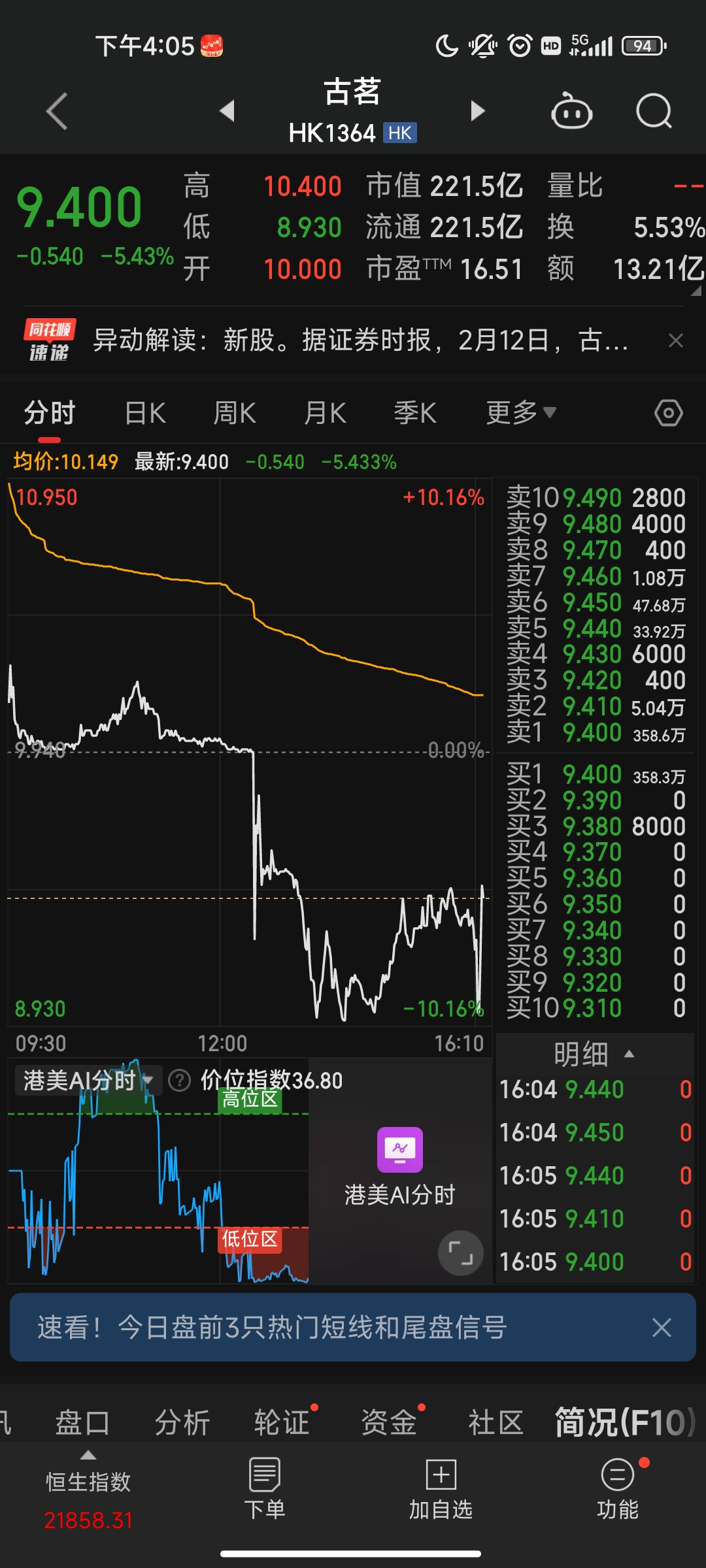Viewport: 706px width, 1568px height.
Task: Open the 简况(F10) tab
Action: (x=625, y=1423)
